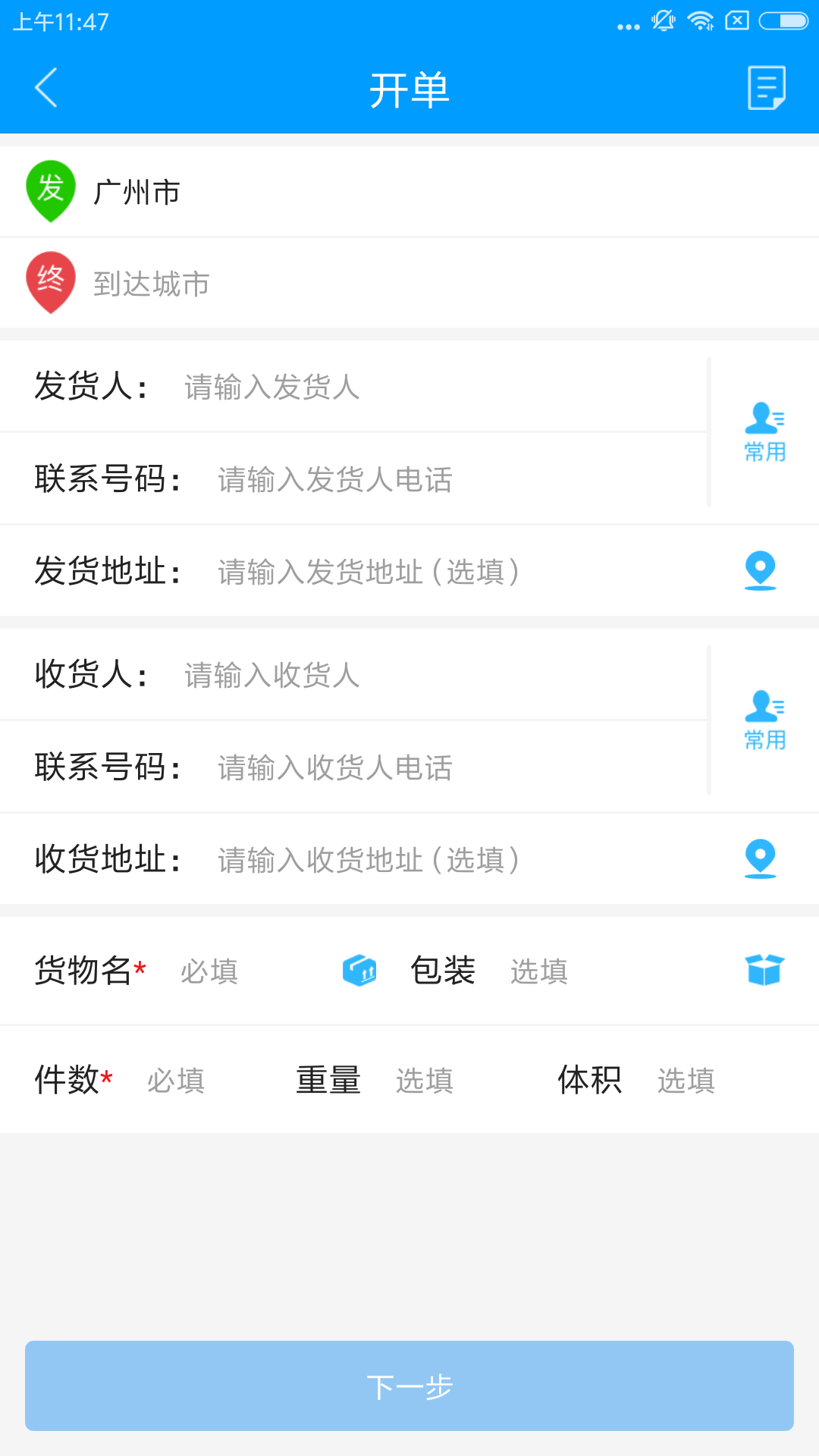This screenshot has width=819, height=1456.
Task: Select the 到达城市 destination city
Action: (x=152, y=284)
